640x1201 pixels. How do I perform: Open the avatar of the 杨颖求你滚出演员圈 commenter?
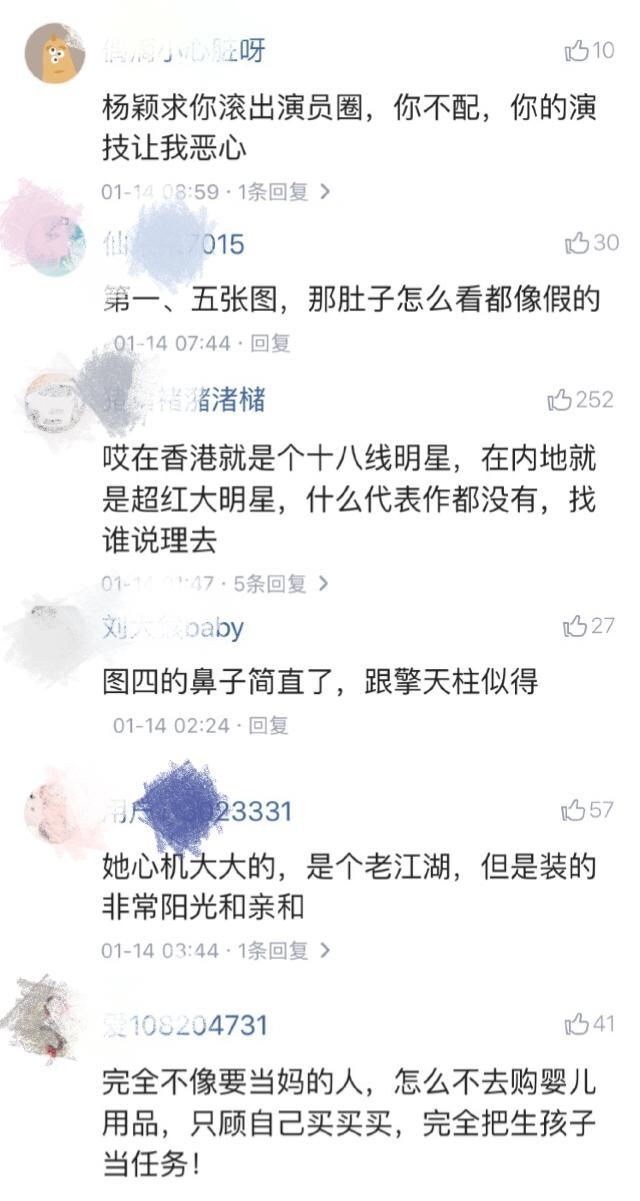coord(54,56)
